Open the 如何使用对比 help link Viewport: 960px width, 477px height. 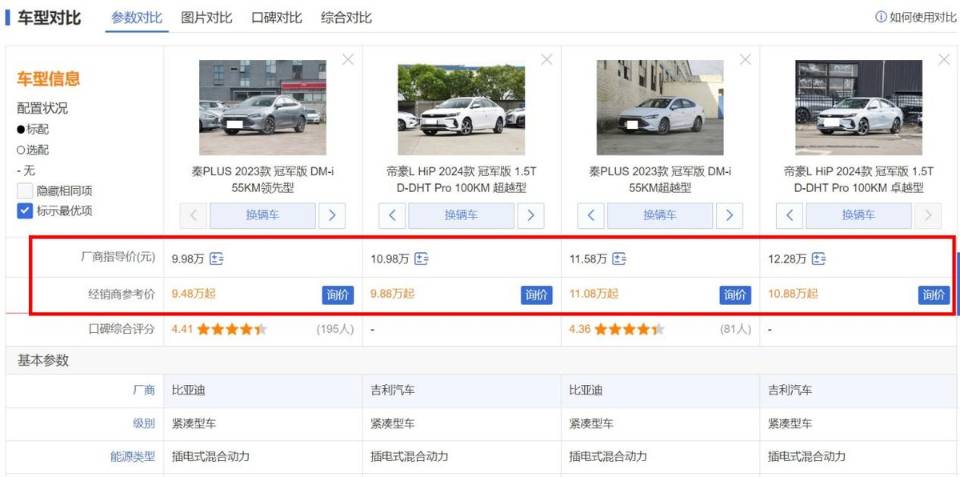coord(916,17)
